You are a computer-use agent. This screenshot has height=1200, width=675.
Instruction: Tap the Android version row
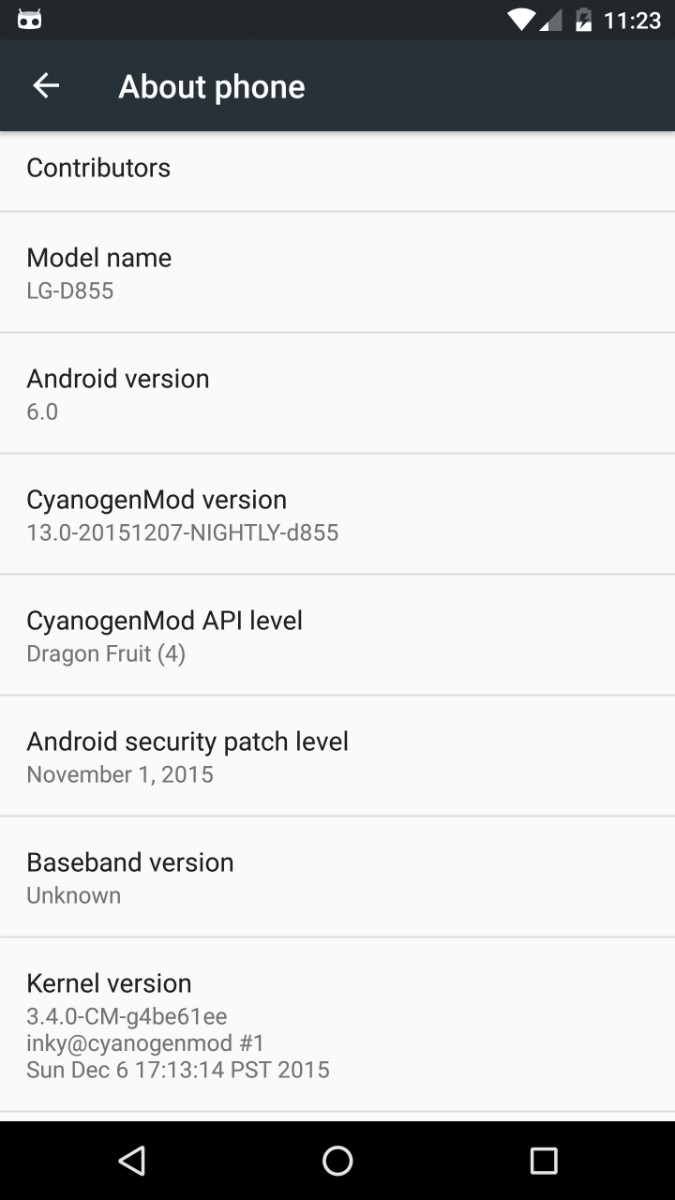337,394
